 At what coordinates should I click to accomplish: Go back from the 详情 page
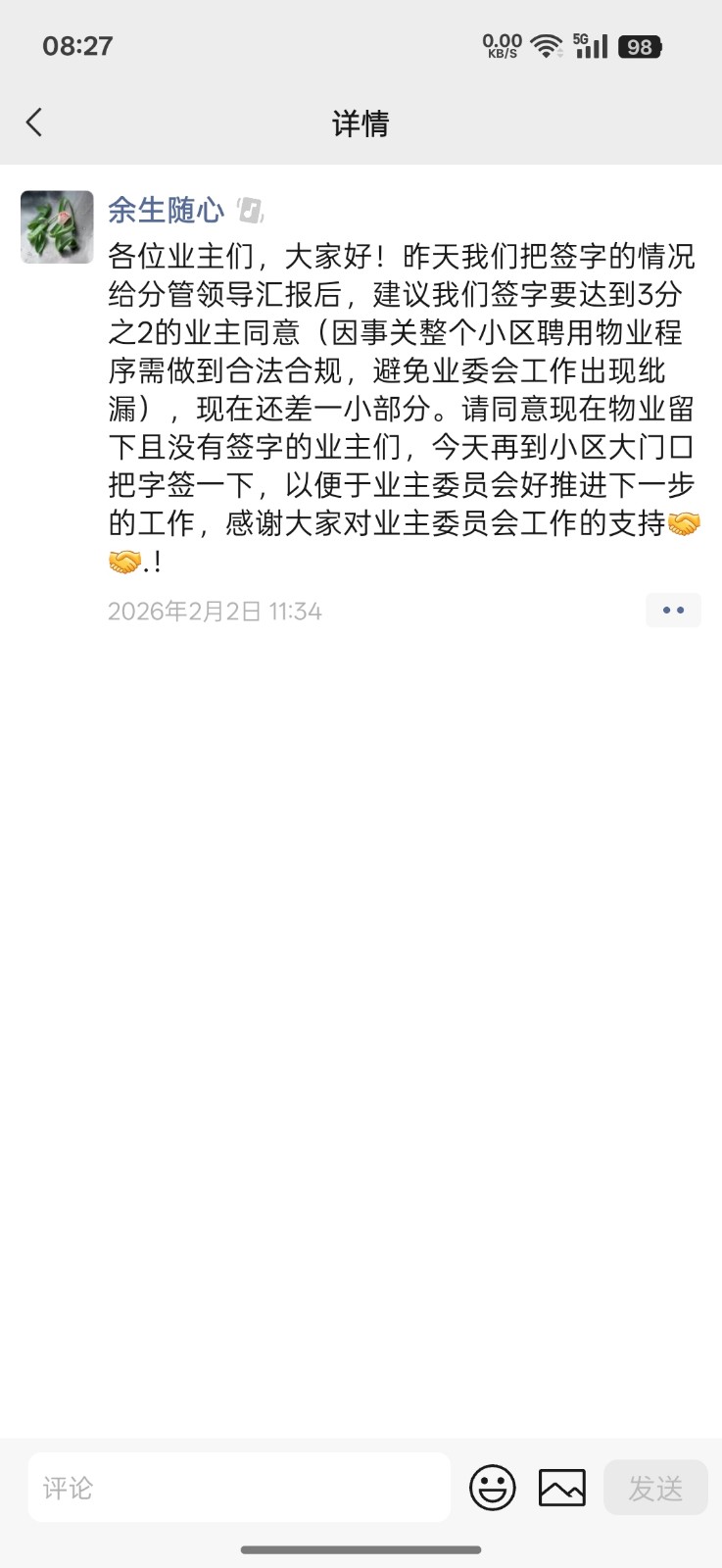34,122
